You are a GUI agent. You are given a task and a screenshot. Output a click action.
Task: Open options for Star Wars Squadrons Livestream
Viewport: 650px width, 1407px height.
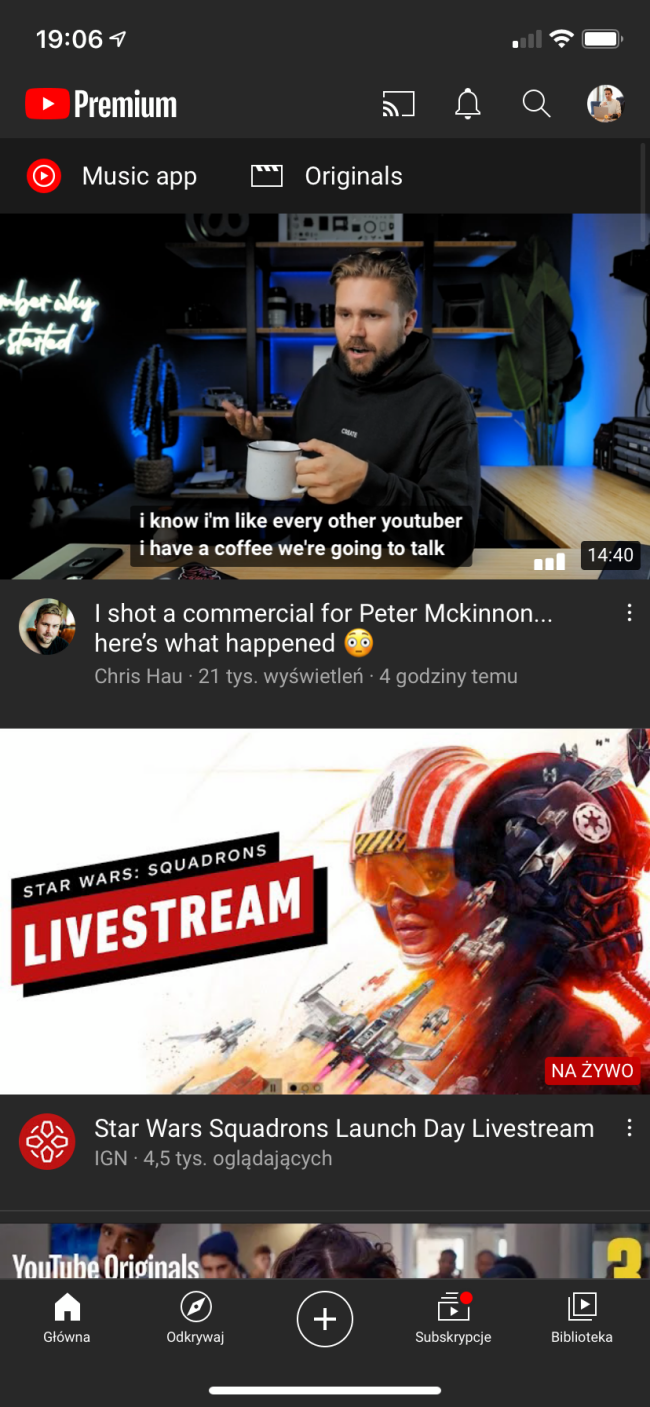tap(629, 1128)
